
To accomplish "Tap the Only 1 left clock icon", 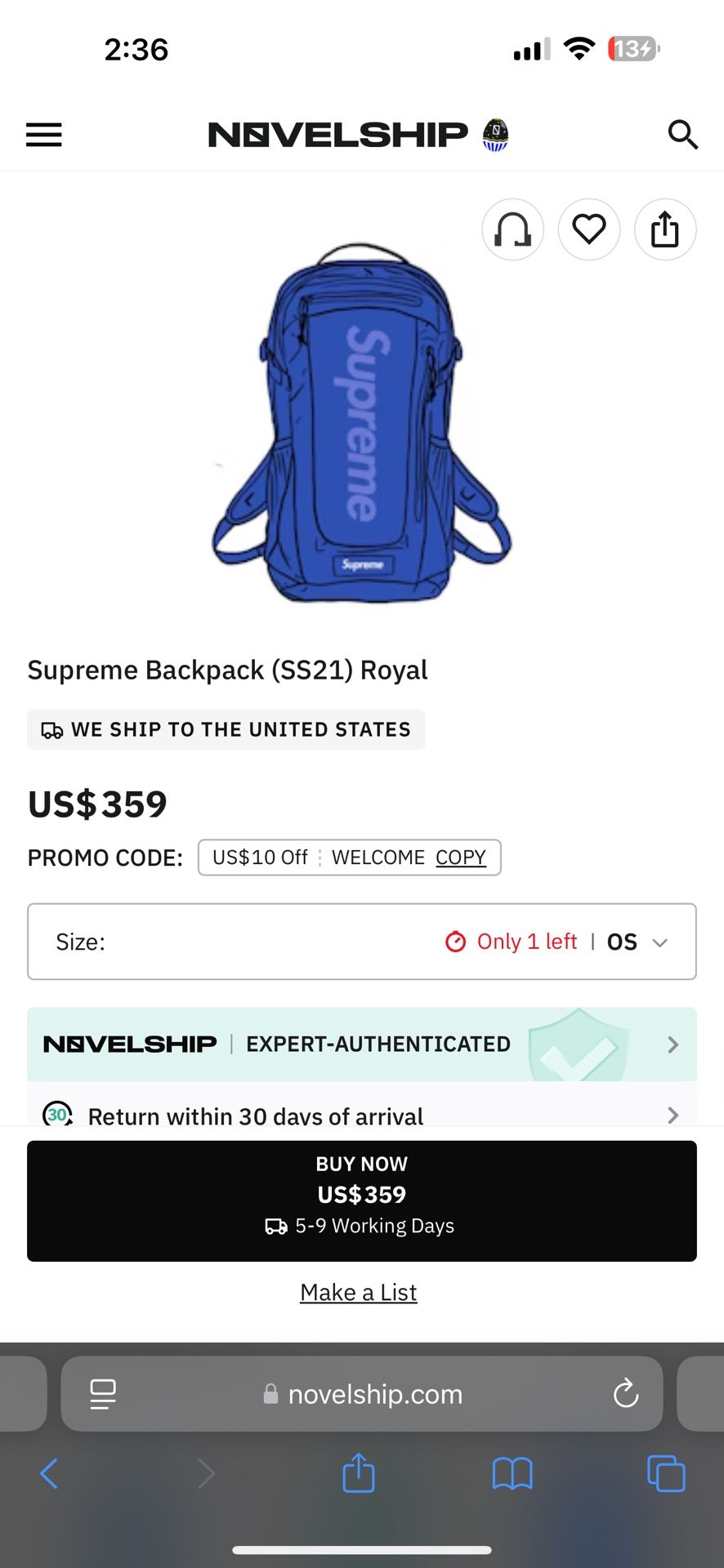I will (x=456, y=942).
